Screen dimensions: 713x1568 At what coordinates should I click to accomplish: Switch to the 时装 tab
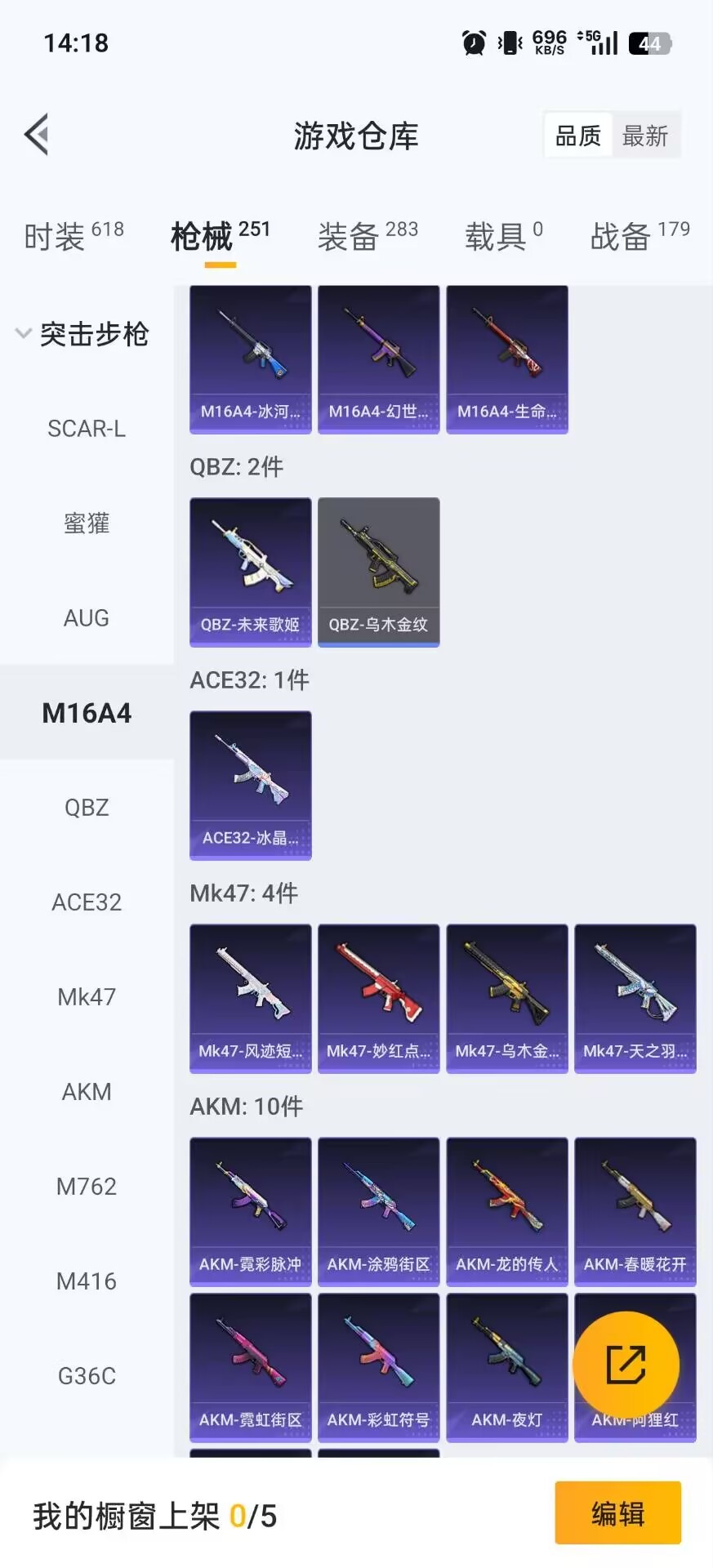point(74,236)
